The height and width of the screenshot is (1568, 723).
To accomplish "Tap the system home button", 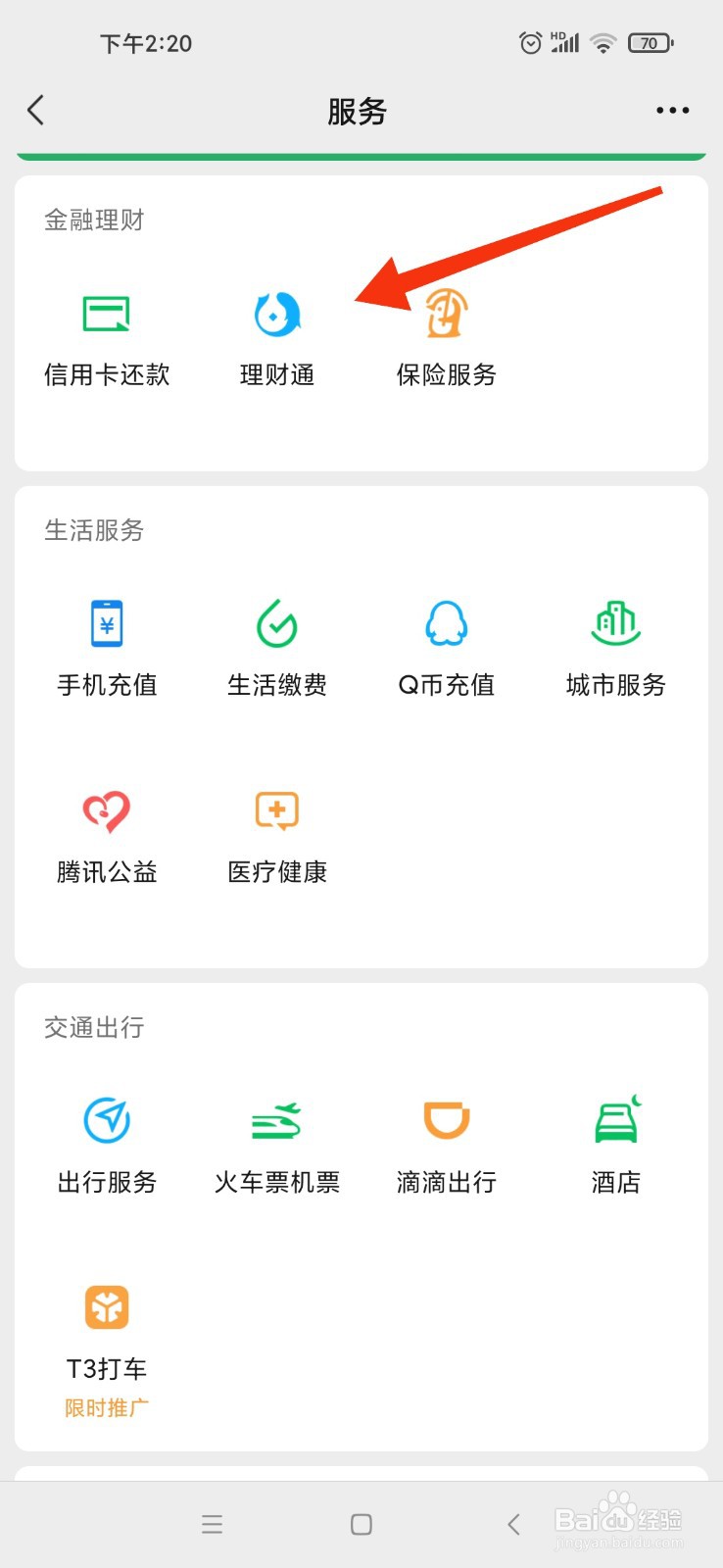I will [x=361, y=1524].
